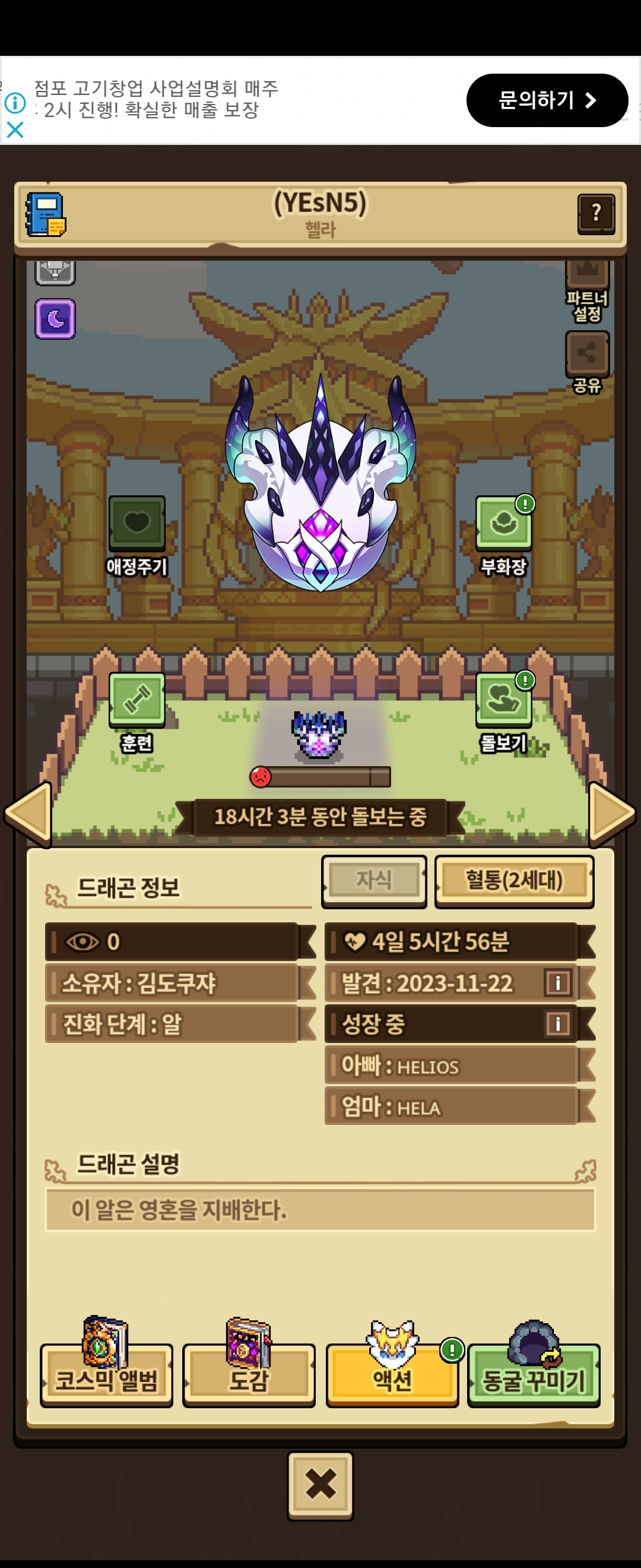Open the 도감 encyclopedia
Screen dimensions: 641x1568
(x=249, y=1379)
